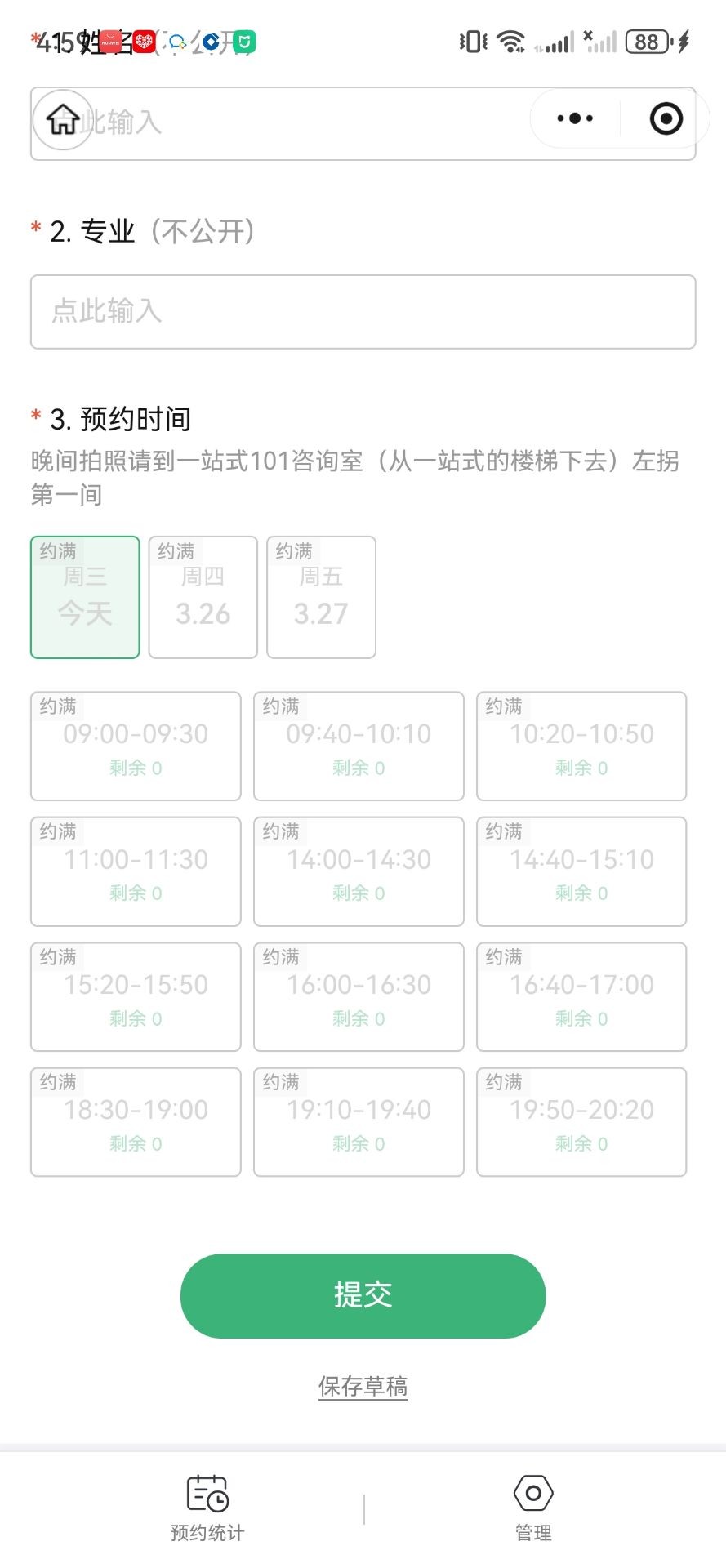Viewport: 726px width, 1568px height.
Task: Choose the 14:00-14:30 time slot
Action: click(x=359, y=871)
